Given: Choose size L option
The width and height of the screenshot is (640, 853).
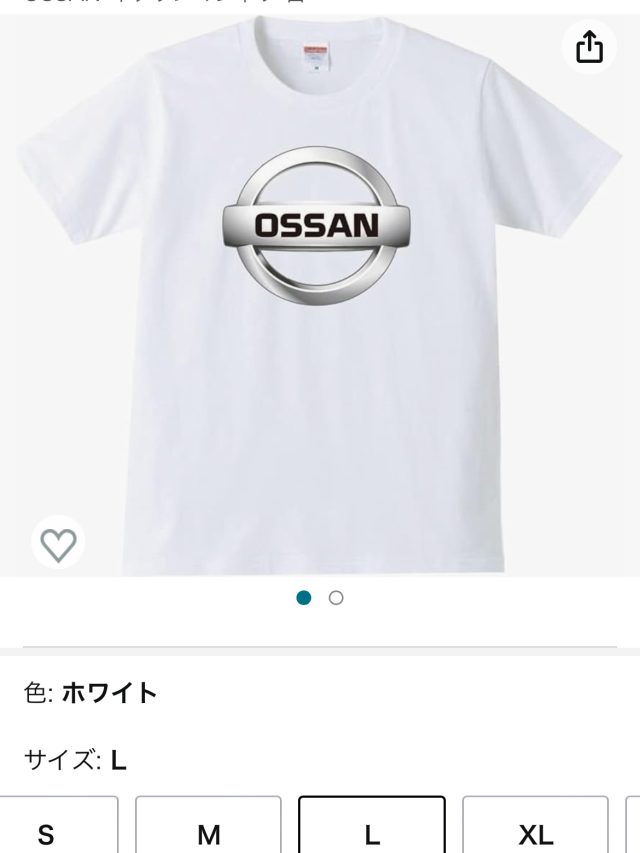Looking at the screenshot, I should (372, 832).
